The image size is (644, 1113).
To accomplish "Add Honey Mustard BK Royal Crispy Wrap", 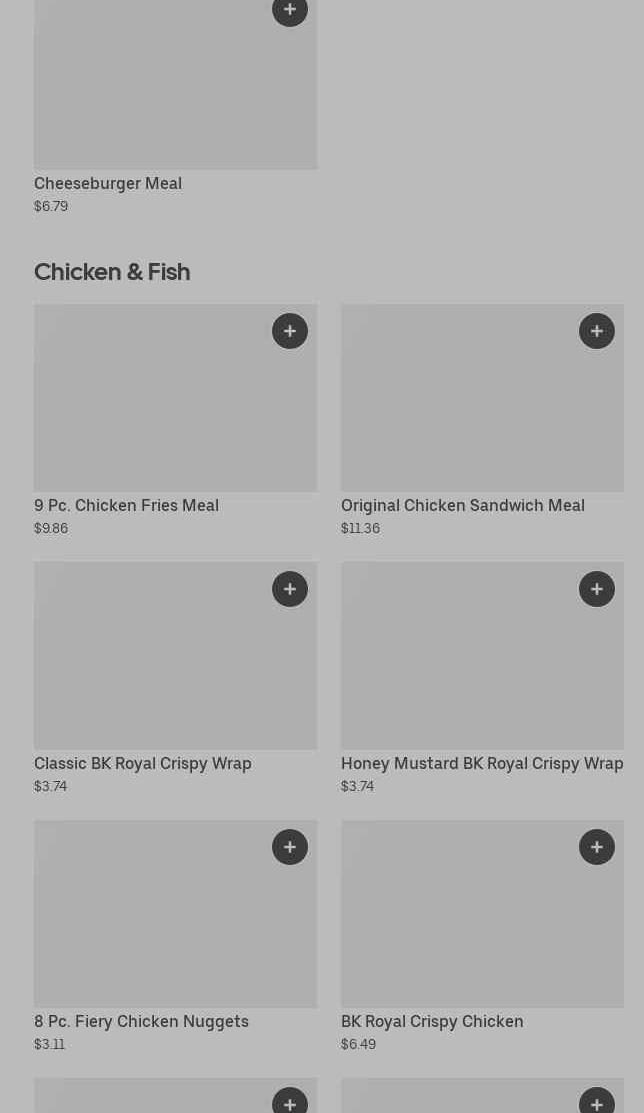I will [x=597, y=589].
